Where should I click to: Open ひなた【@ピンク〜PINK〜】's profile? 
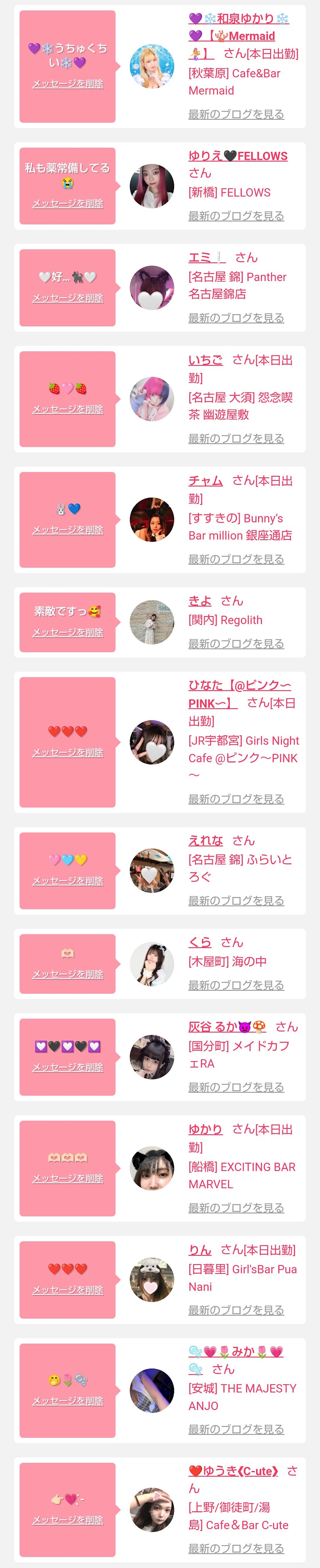click(240, 694)
